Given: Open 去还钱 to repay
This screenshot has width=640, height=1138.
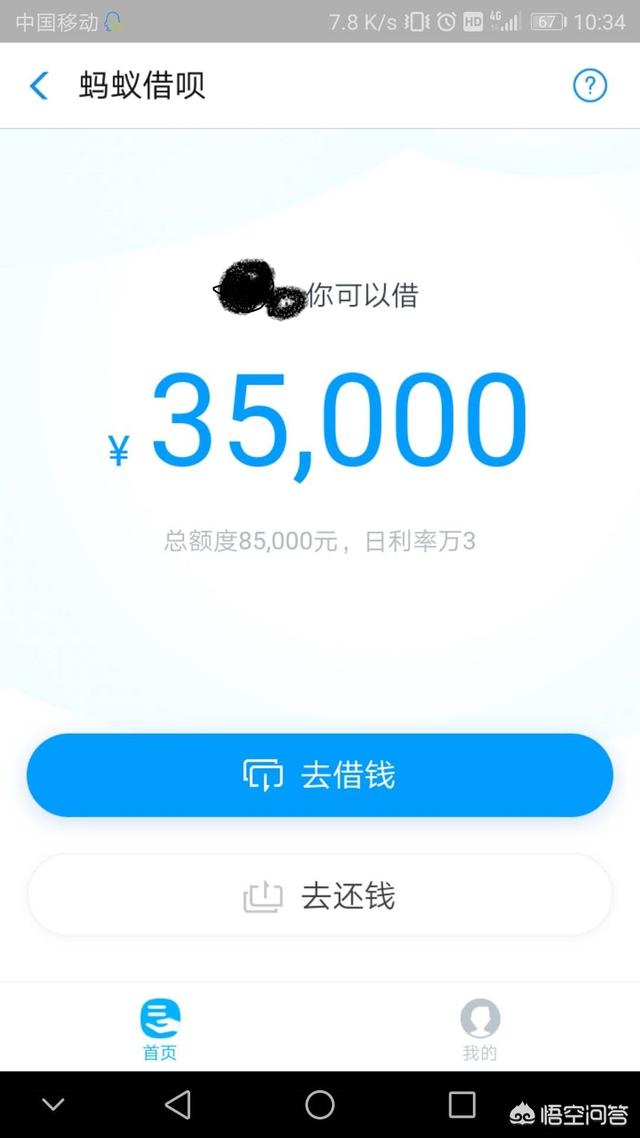Looking at the screenshot, I should click(320, 896).
